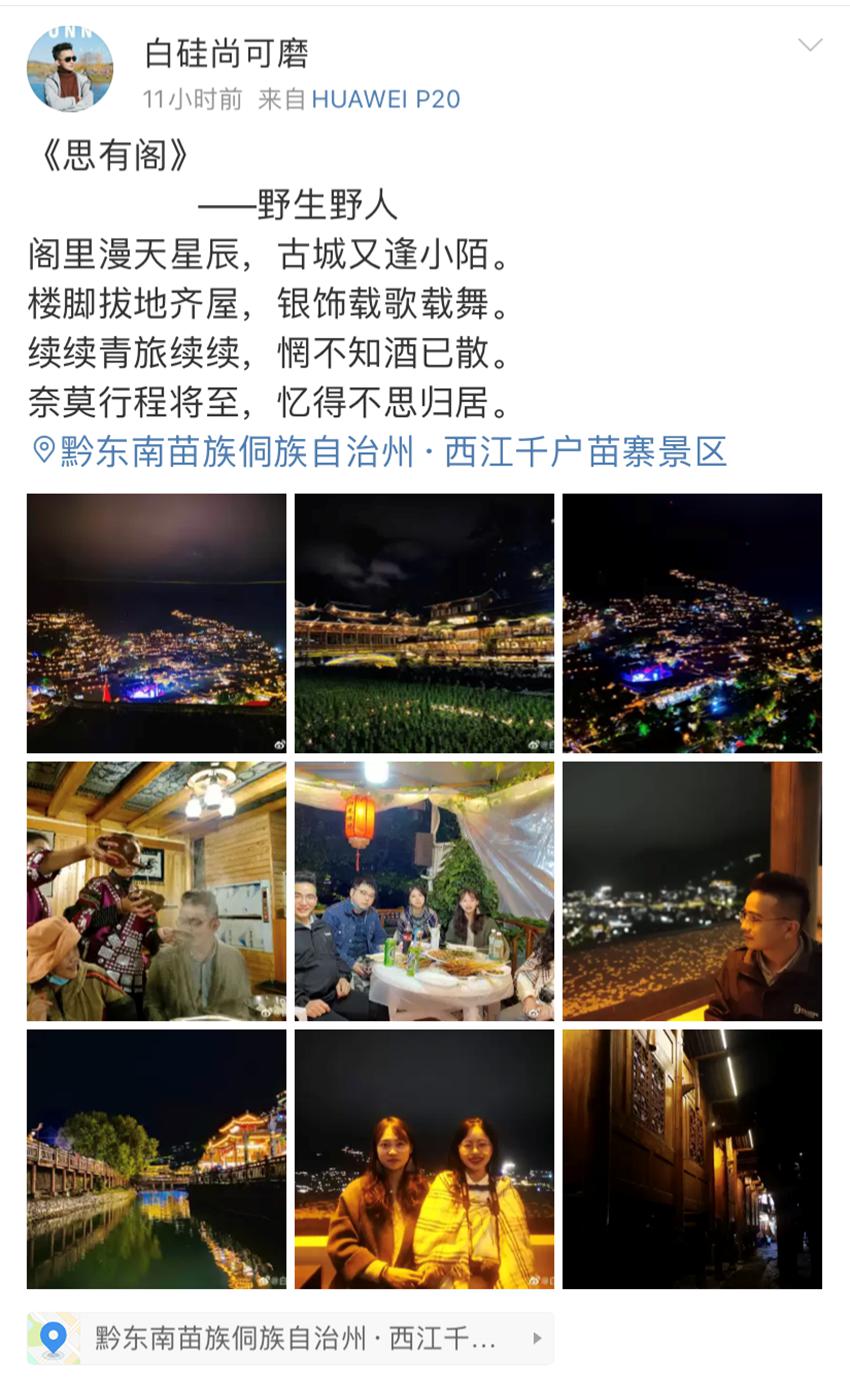Open the HUAWEI P20 source link
Image resolution: width=850 pixels, height=1386 pixels.
[386, 99]
